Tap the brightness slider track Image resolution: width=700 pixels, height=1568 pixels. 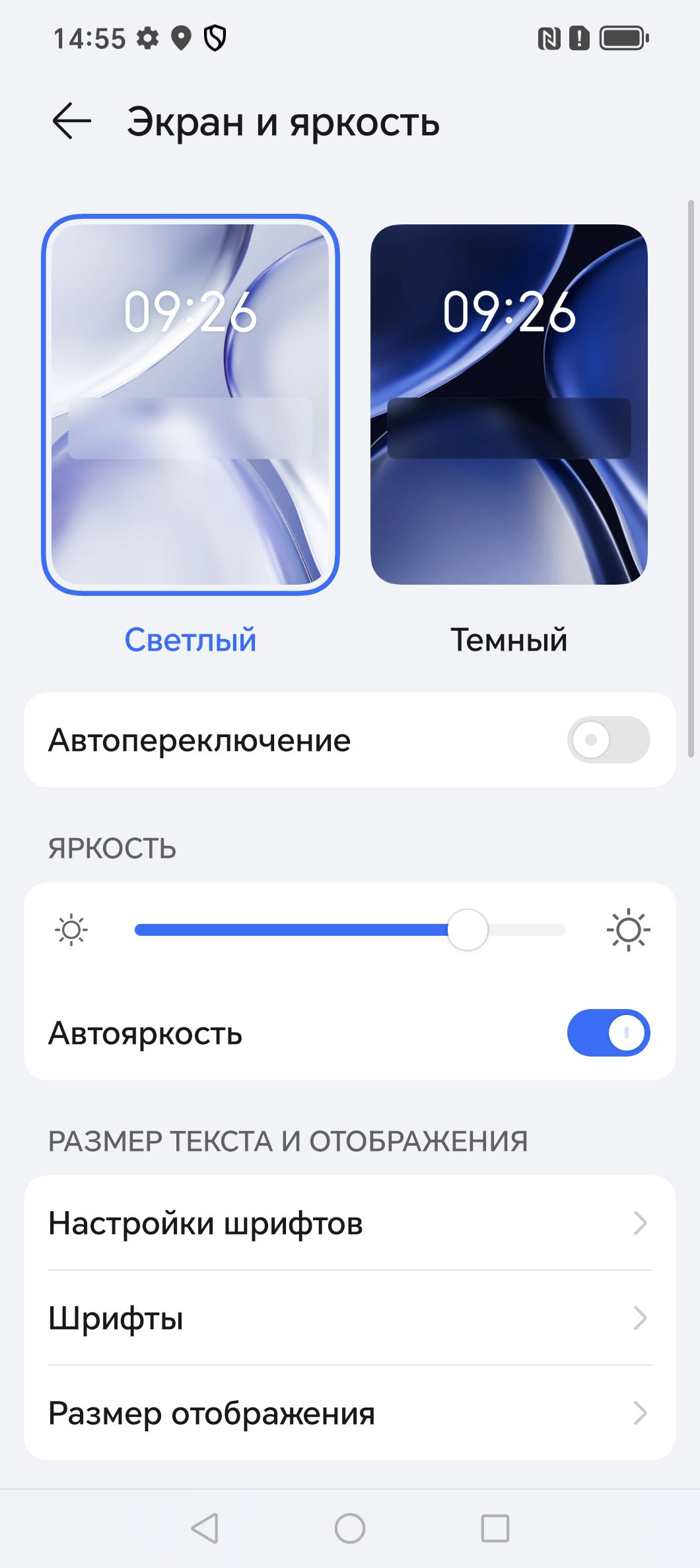coord(349,930)
